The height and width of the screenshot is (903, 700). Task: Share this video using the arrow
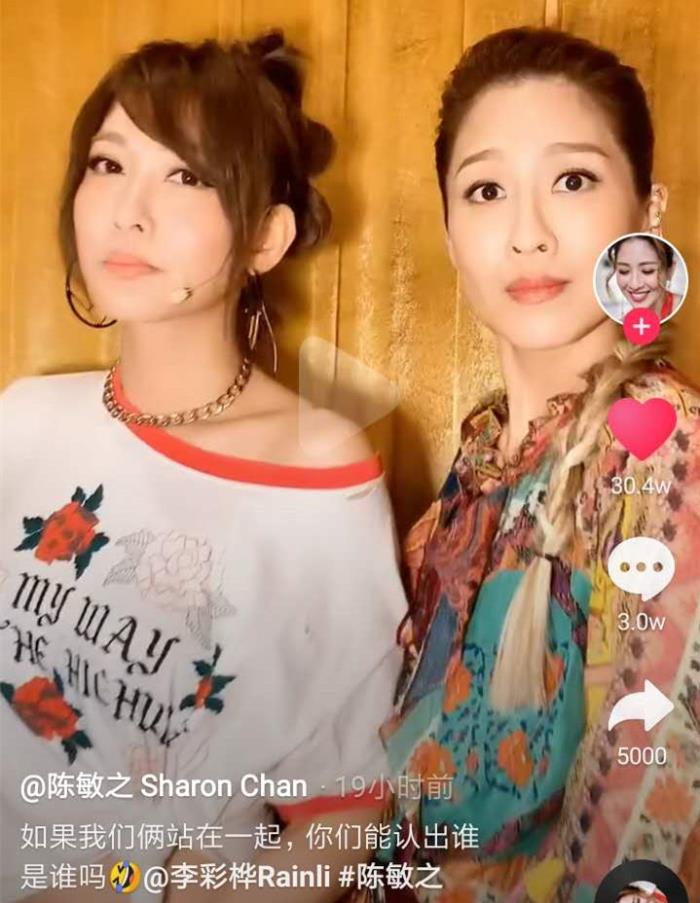pyautogui.click(x=641, y=706)
